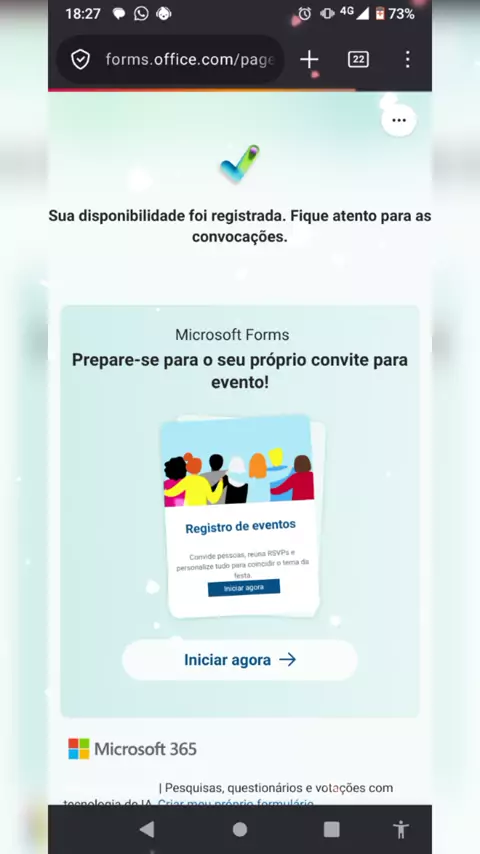Open the form's three-dot options
The width and height of the screenshot is (480, 854).
399,120
